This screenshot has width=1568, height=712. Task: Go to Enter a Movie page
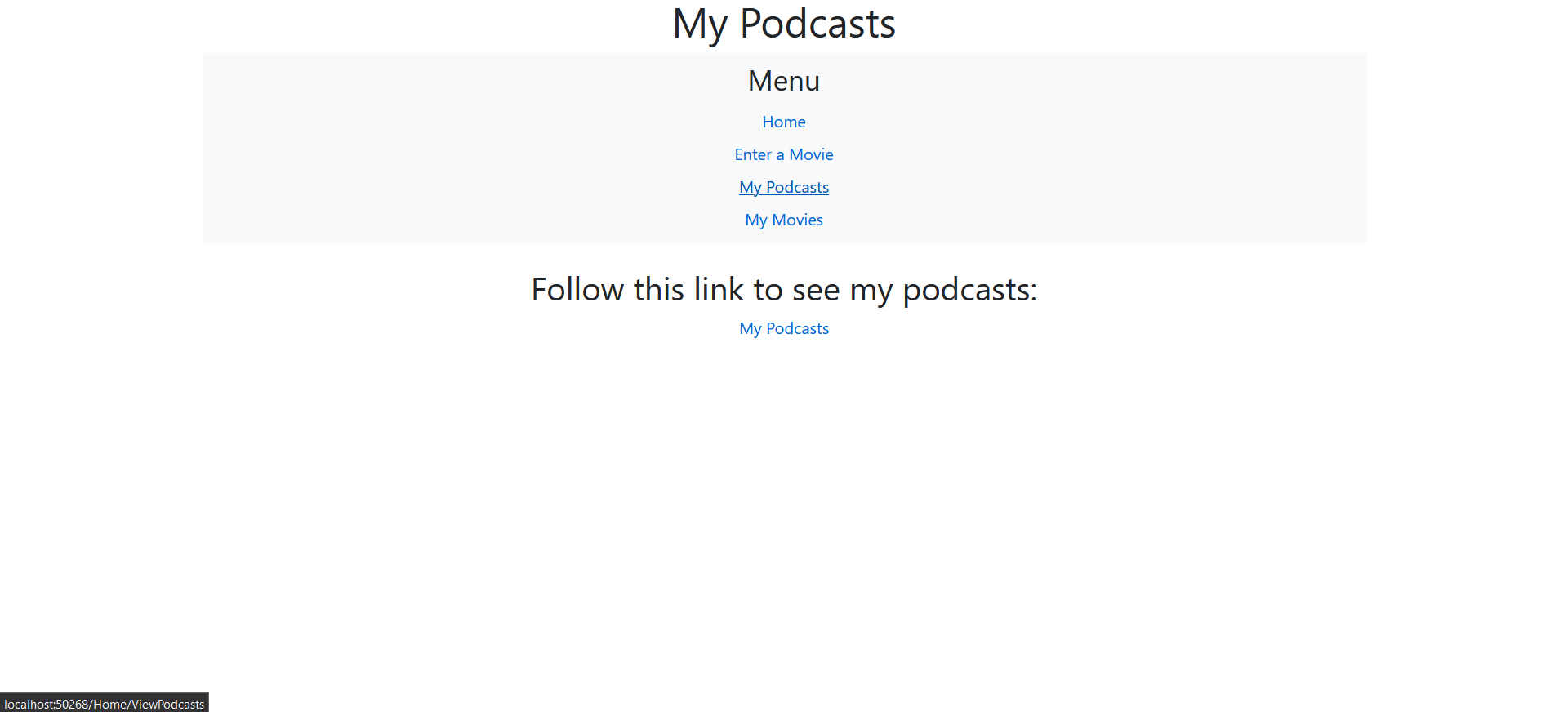point(783,154)
